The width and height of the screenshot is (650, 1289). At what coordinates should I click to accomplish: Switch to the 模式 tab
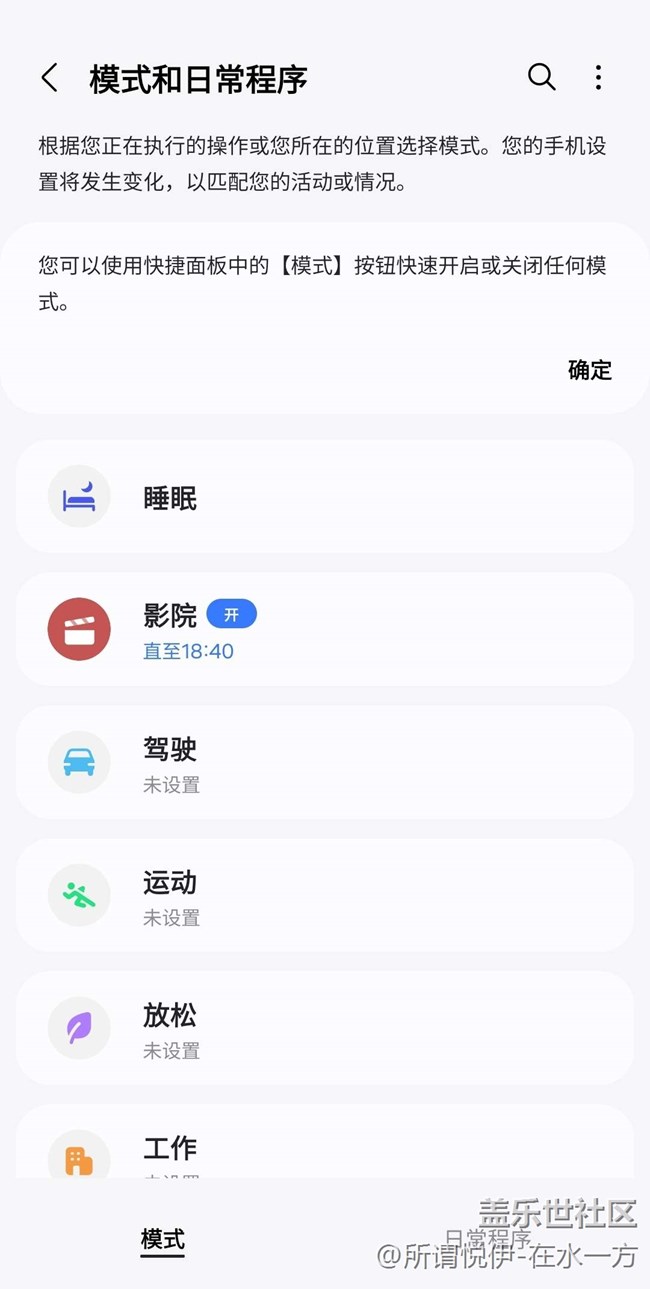[163, 1240]
